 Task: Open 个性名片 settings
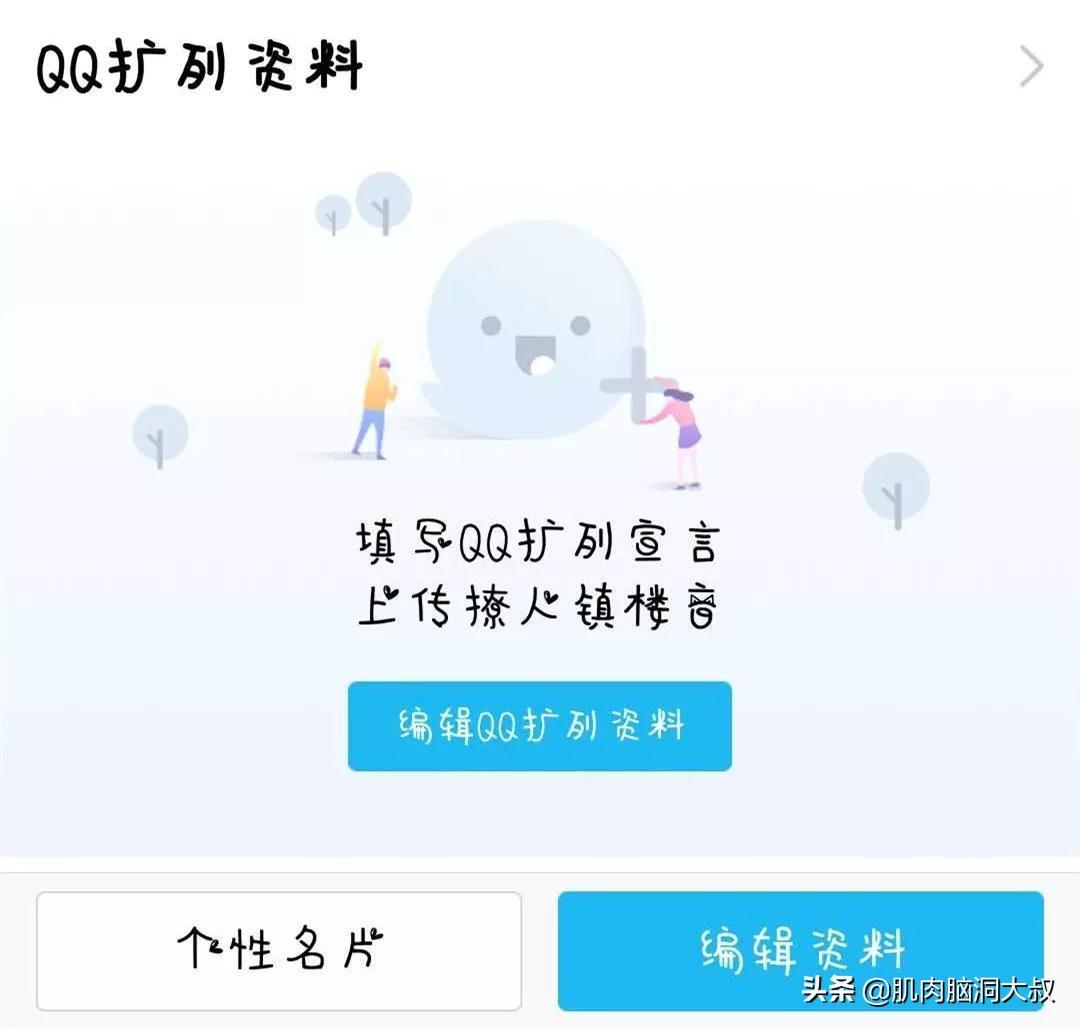279,949
